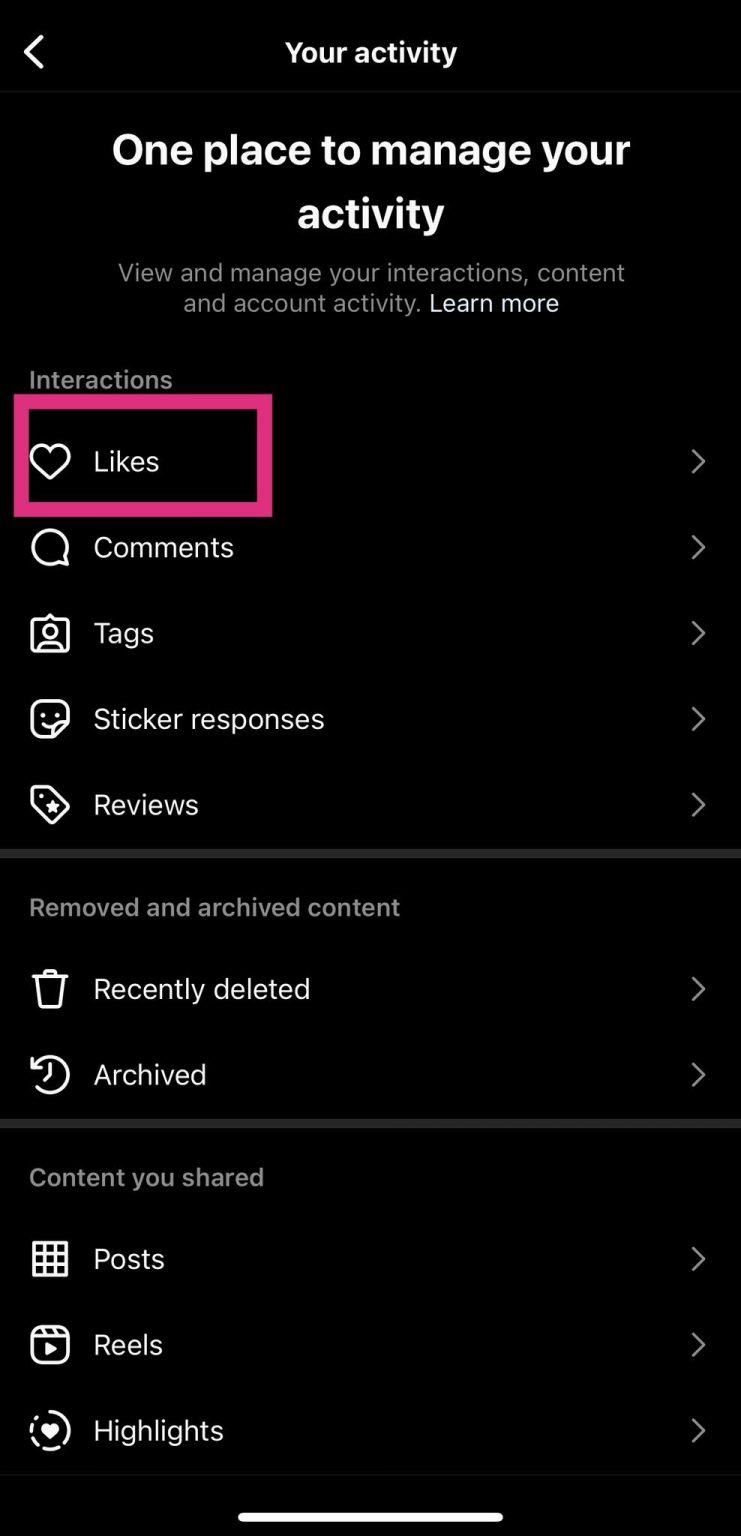The image size is (741, 1536).
Task: Open the Tags activity page
Action: tap(123, 633)
